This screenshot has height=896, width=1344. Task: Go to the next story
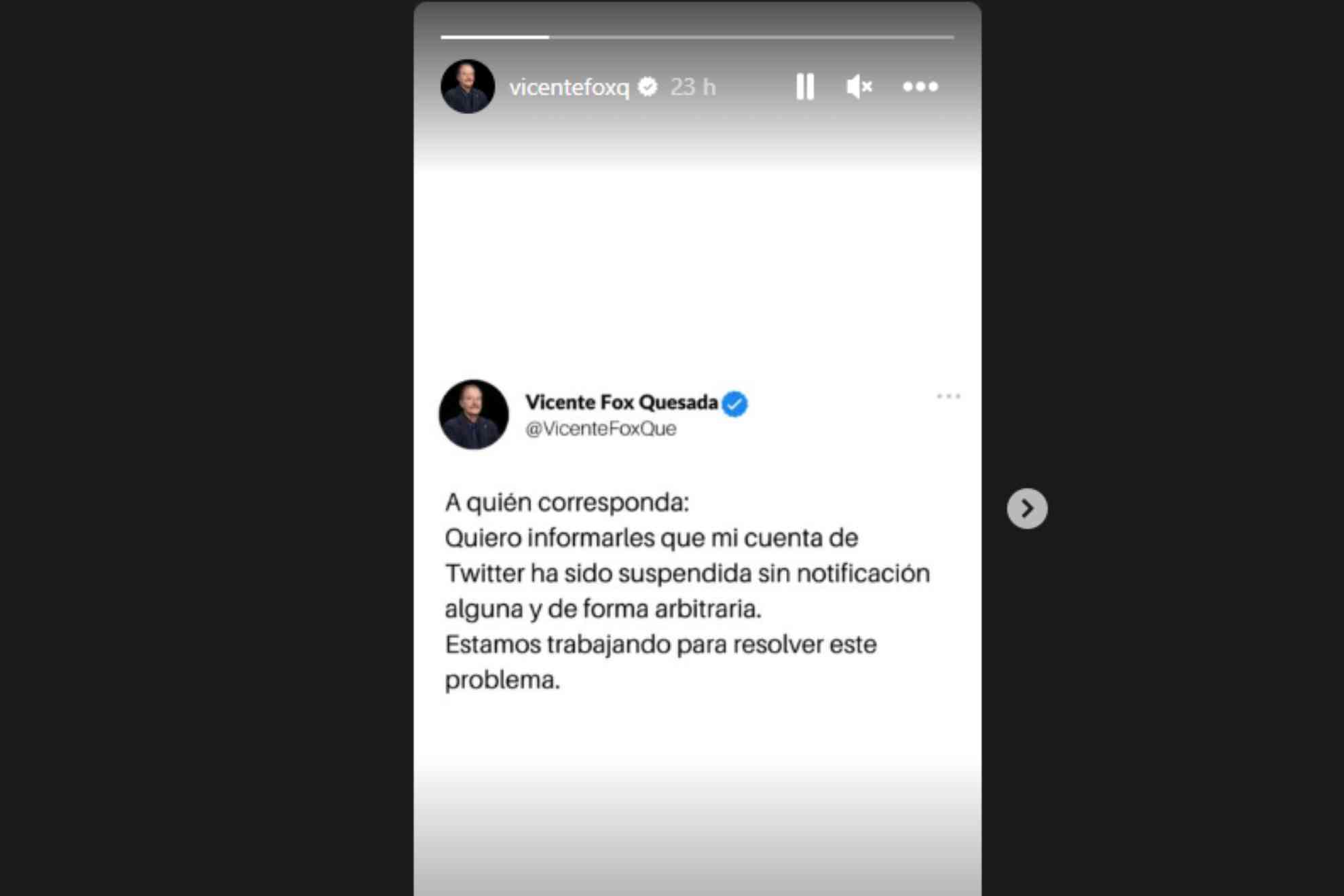pos(1026,508)
